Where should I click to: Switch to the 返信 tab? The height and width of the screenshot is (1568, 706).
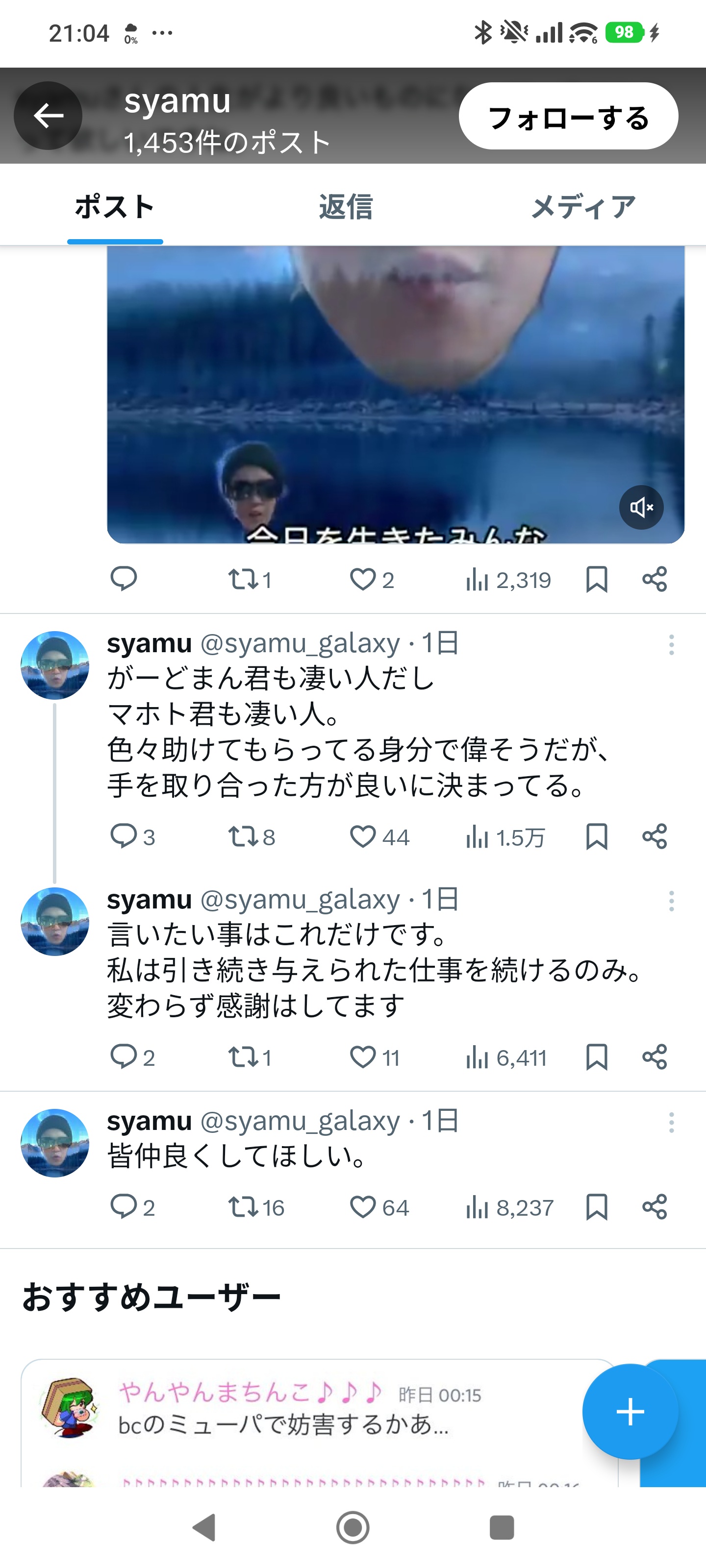point(345,207)
